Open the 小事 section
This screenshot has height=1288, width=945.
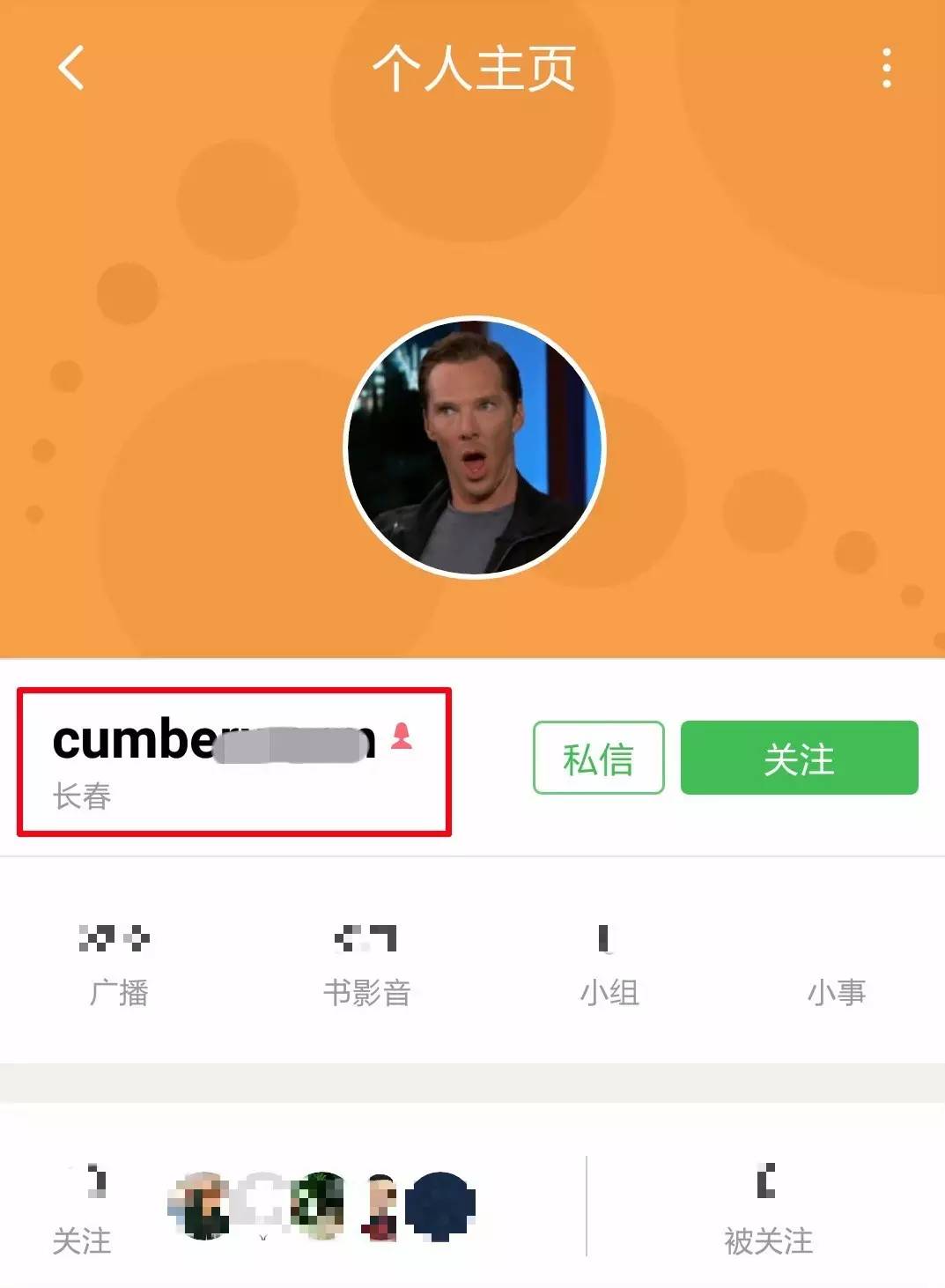(837, 978)
